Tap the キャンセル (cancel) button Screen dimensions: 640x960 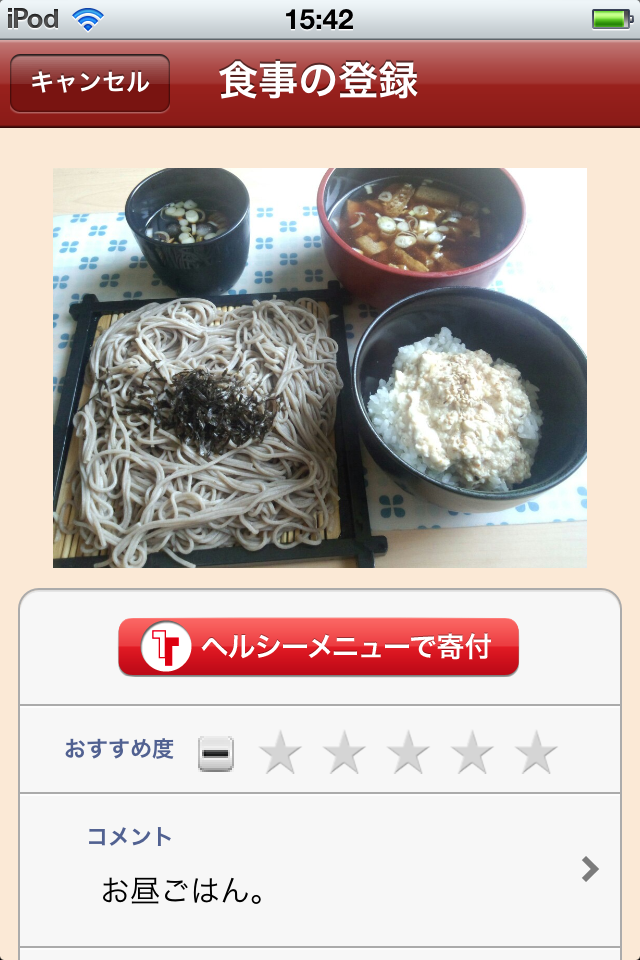90,83
